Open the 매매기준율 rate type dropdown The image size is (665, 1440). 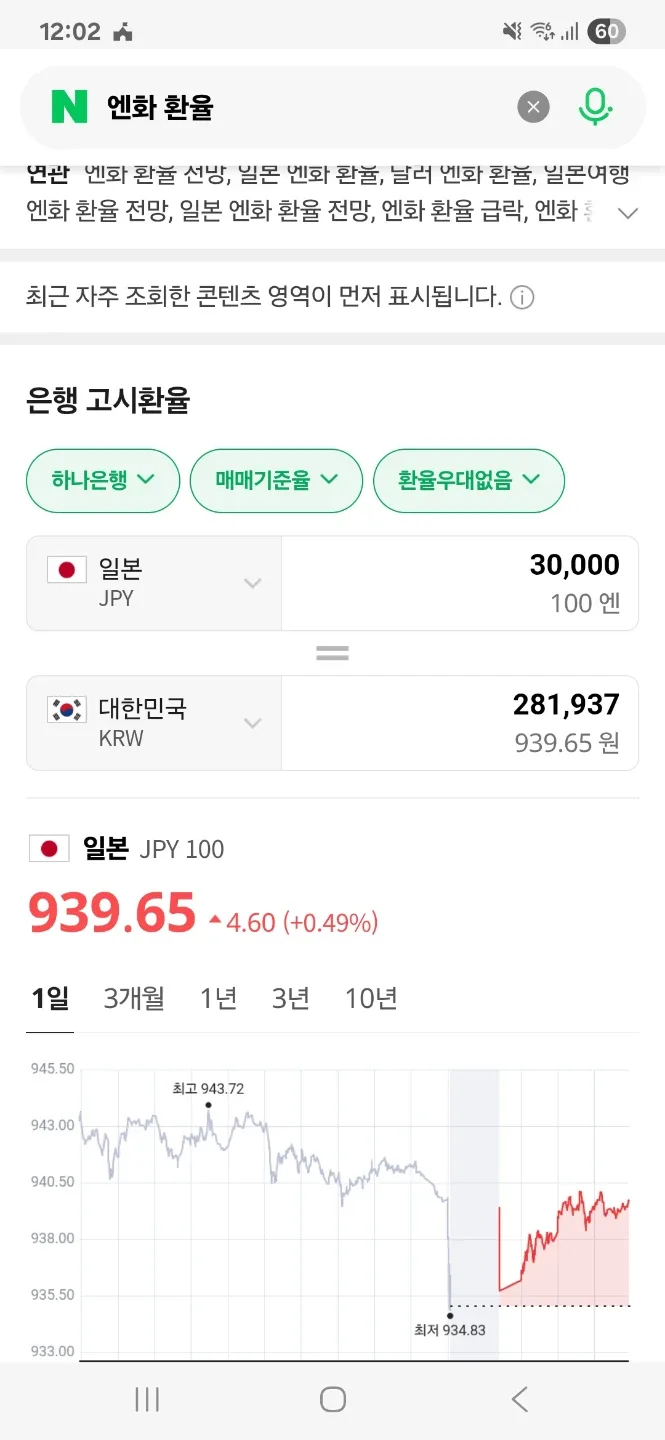point(276,481)
